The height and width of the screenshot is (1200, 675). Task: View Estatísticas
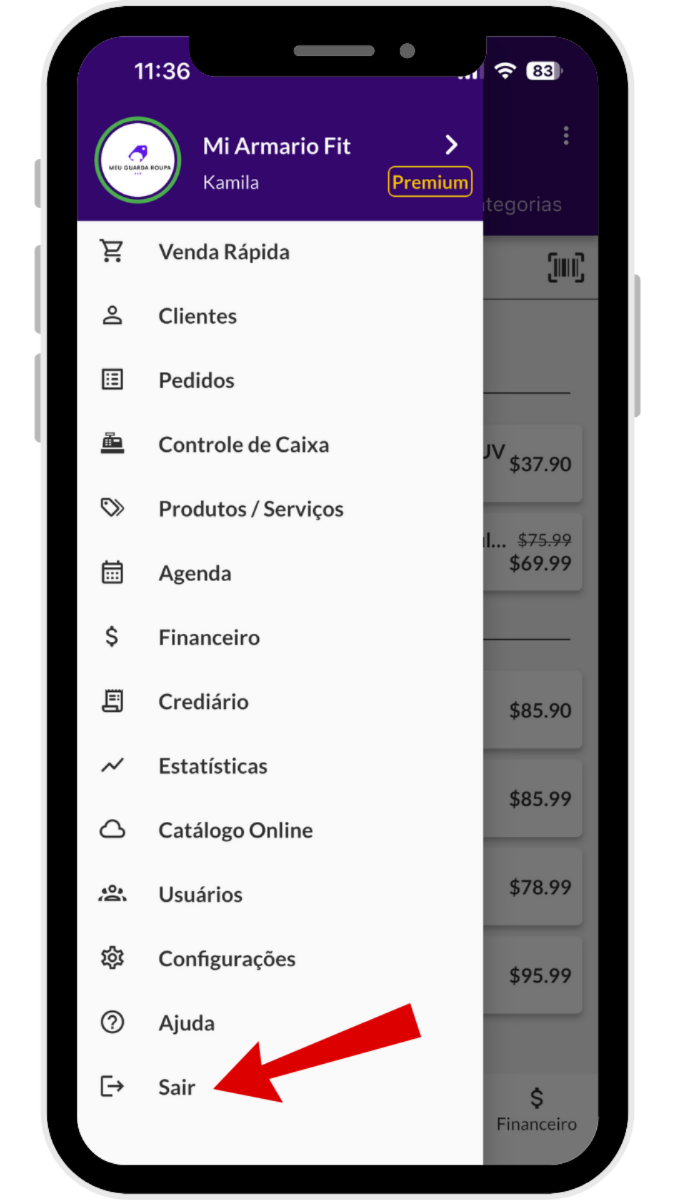(212, 766)
